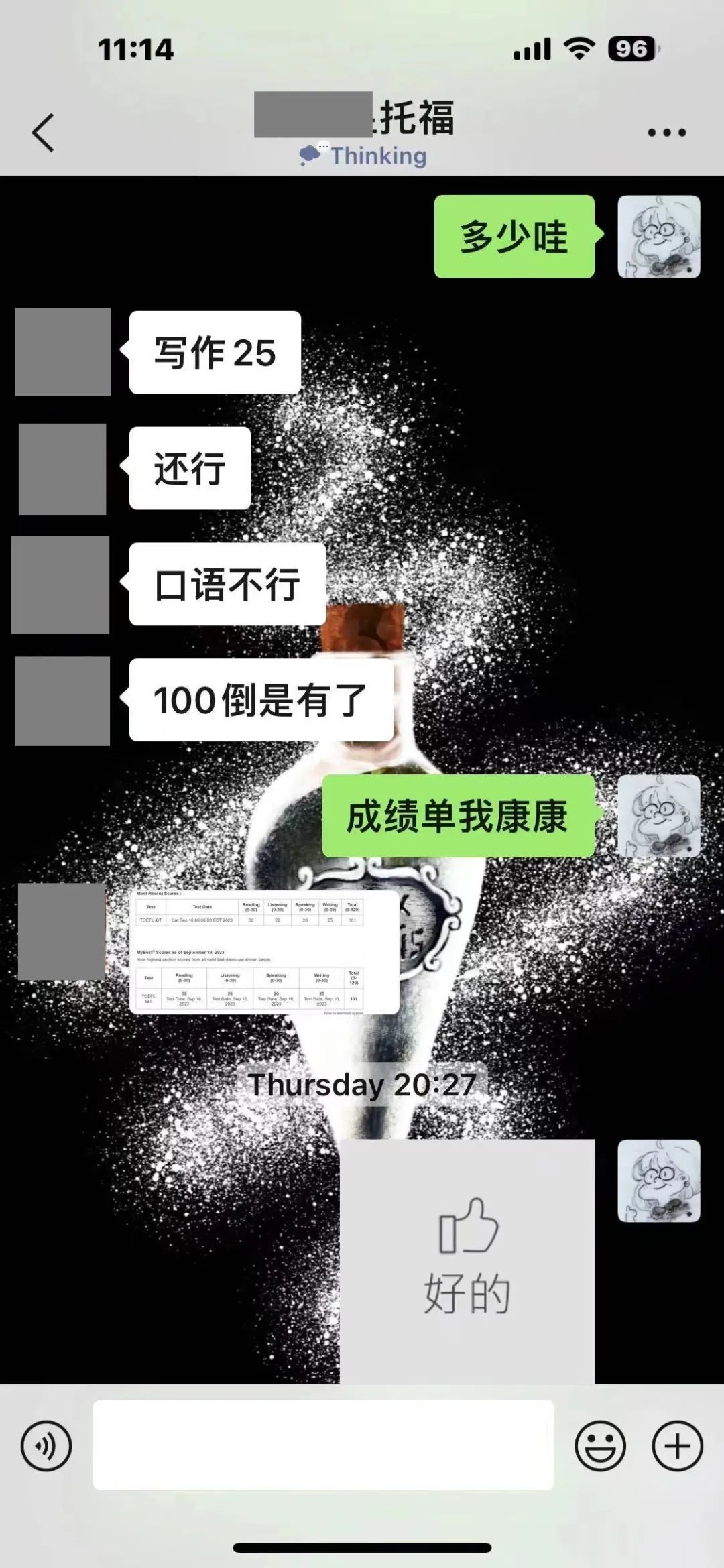724x1568 pixels.
Task: View the 好的 thumbs-up sticker
Action: (x=467, y=1260)
